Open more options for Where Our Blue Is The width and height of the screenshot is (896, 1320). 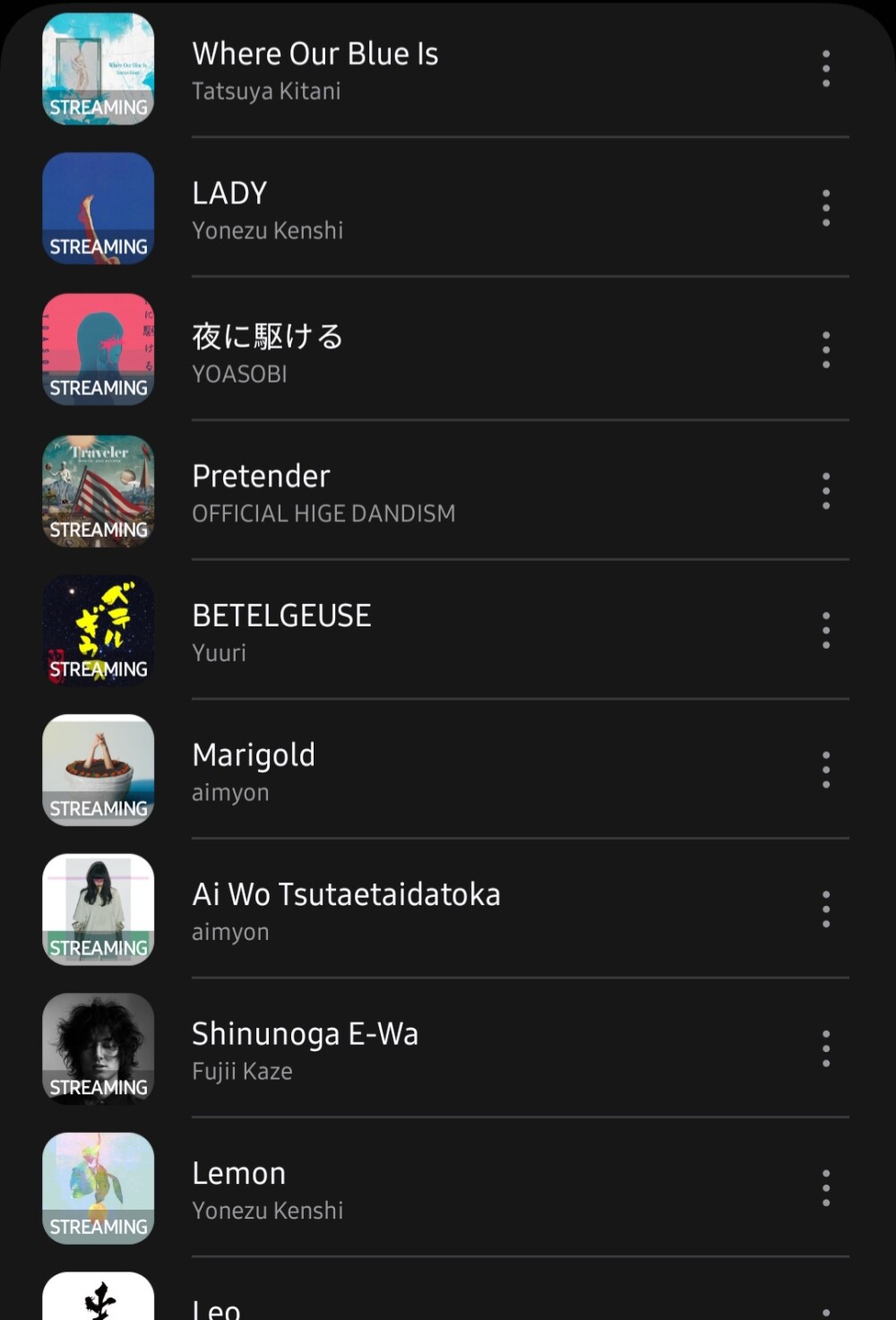tap(826, 69)
